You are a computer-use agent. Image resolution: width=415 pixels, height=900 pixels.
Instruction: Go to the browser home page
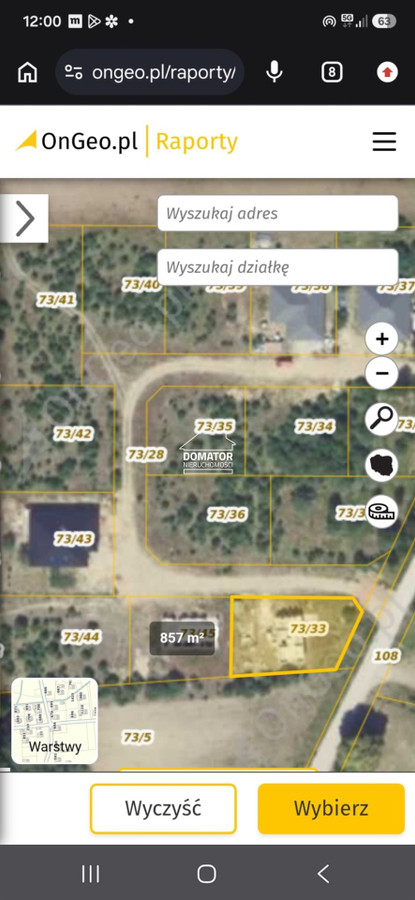(28, 72)
